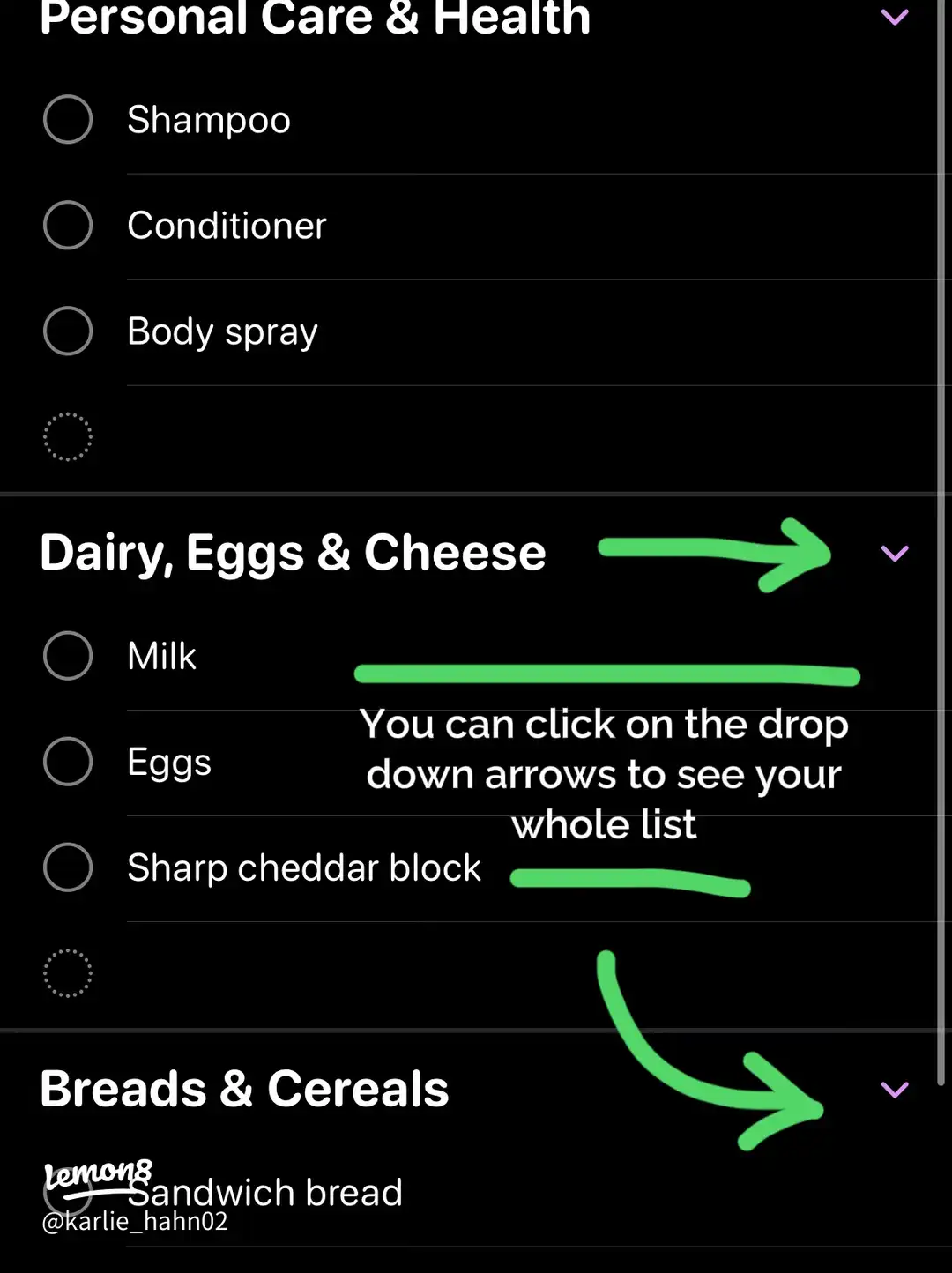Check off the Shampoo item
Viewport: 952px width, 1273px height.
coord(68,119)
